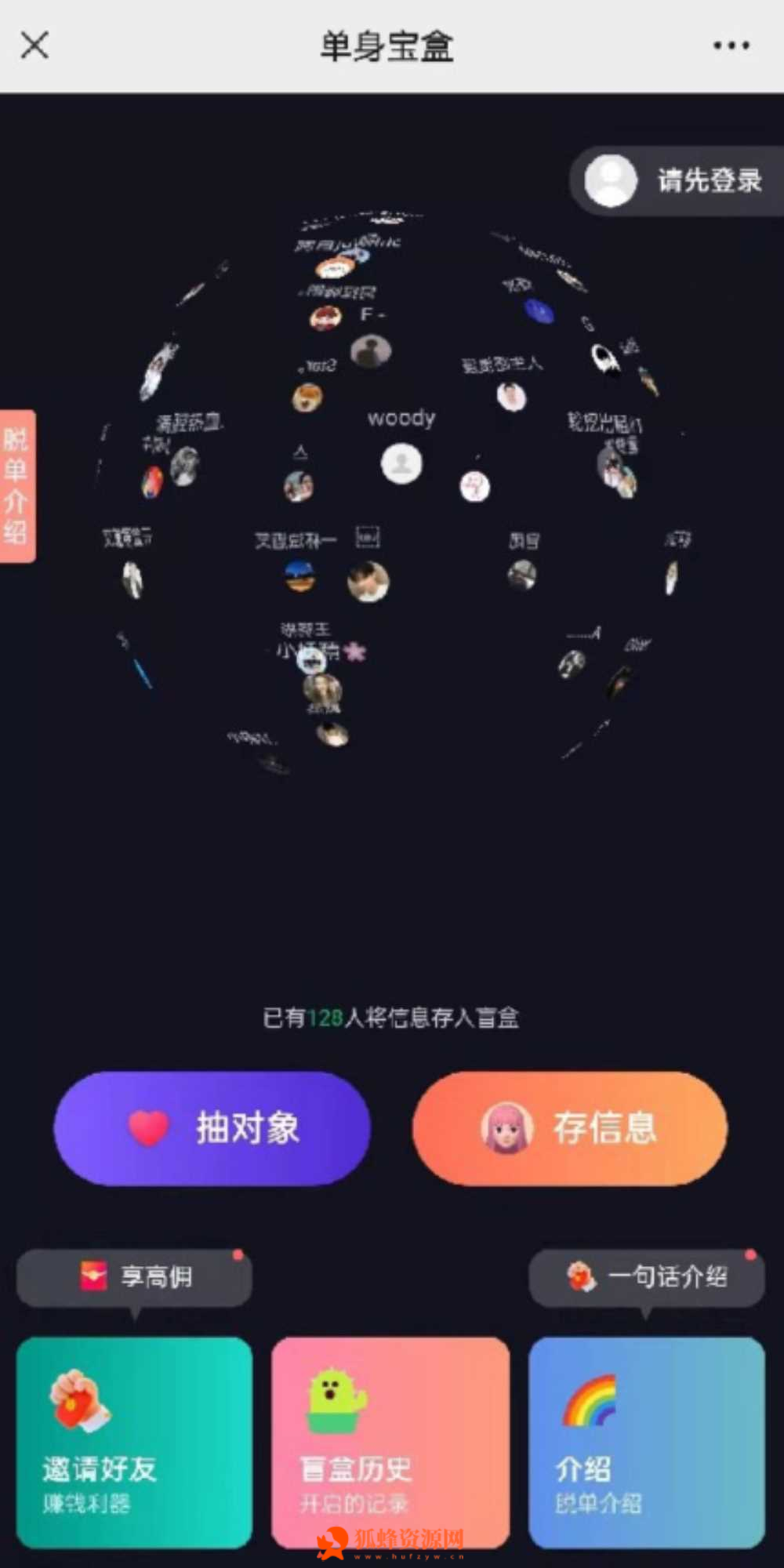Tap the 一句话介绍 bubble
The image size is (784, 1568).
(646, 1277)
